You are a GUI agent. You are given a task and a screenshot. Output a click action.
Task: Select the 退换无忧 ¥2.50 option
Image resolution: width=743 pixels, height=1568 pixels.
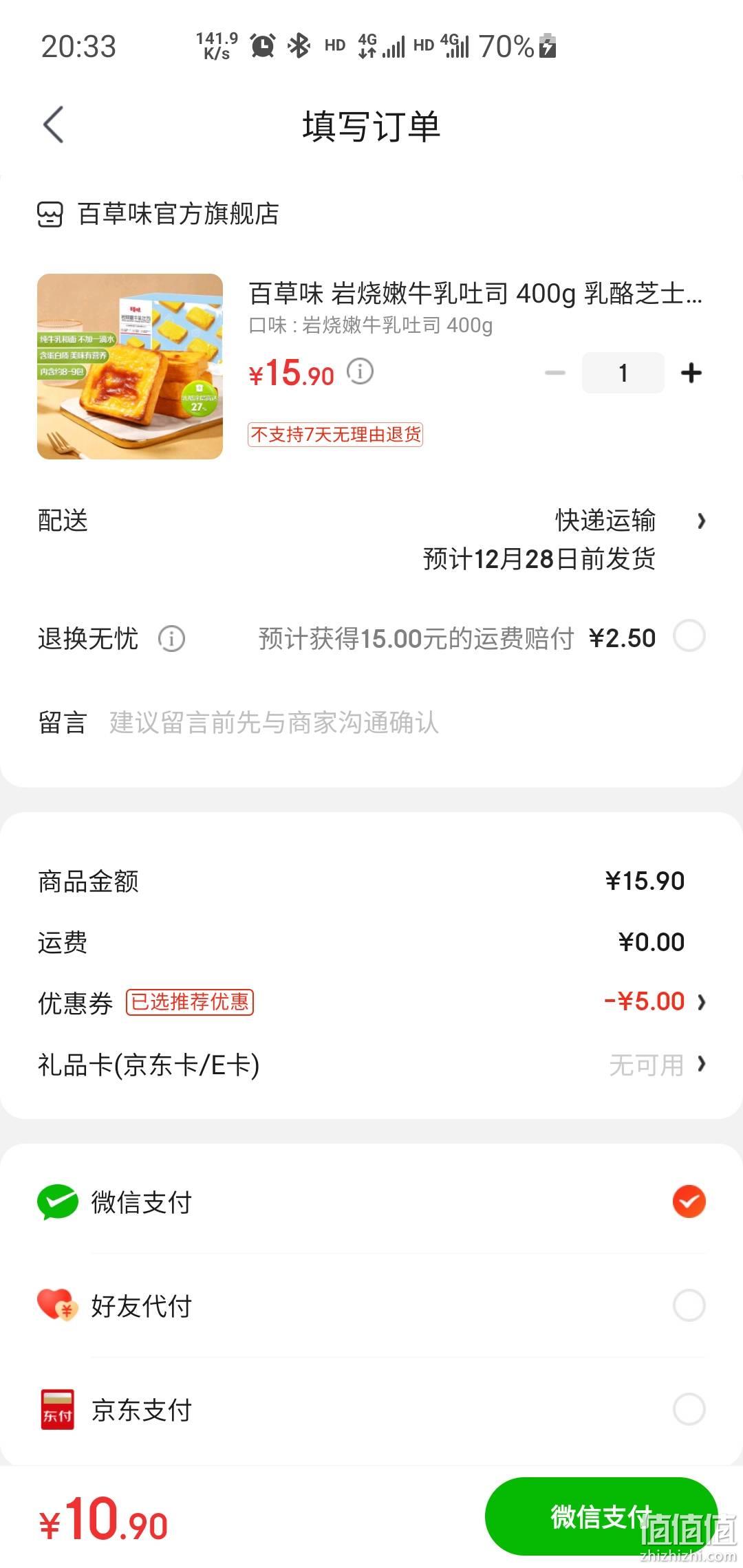[689, 636]
